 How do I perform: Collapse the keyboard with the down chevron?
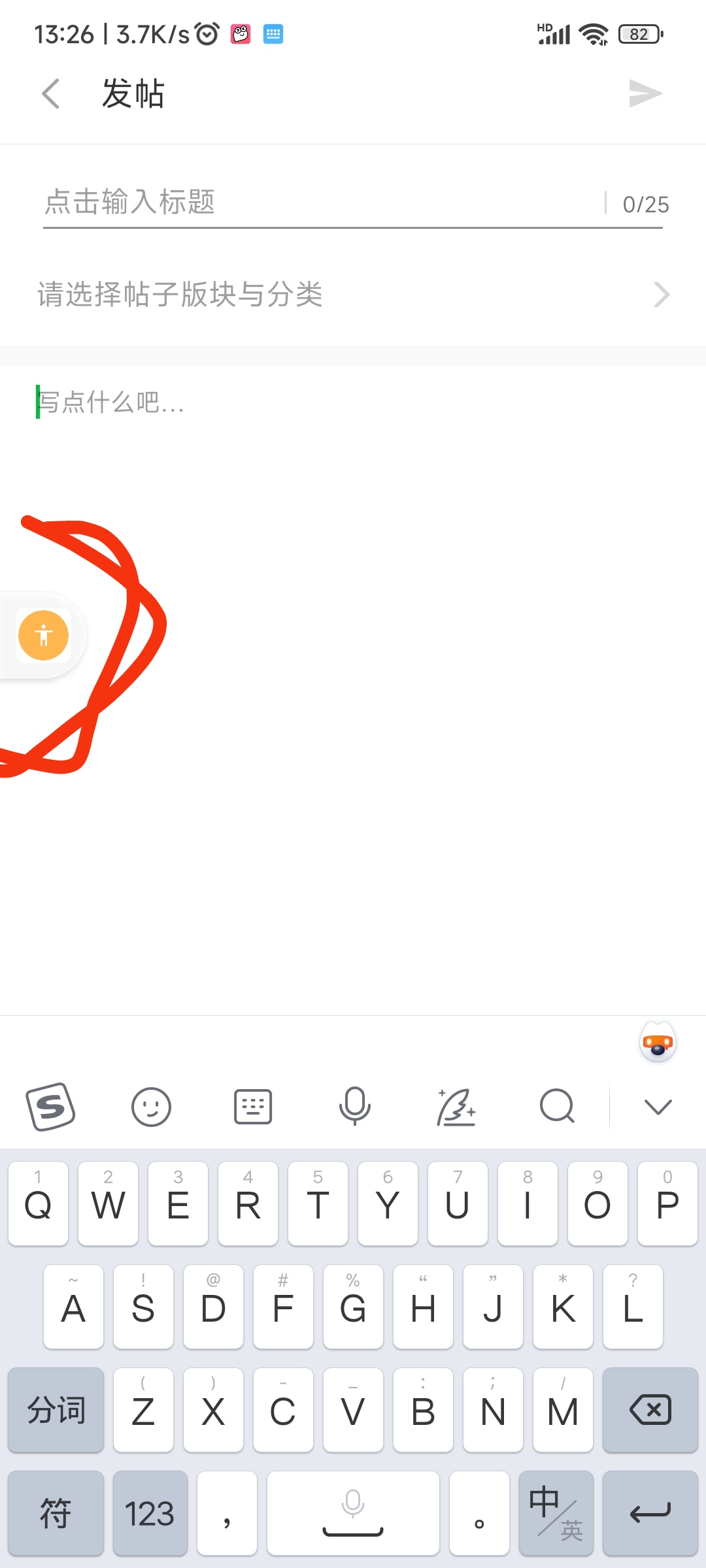tap(658, 1107)
